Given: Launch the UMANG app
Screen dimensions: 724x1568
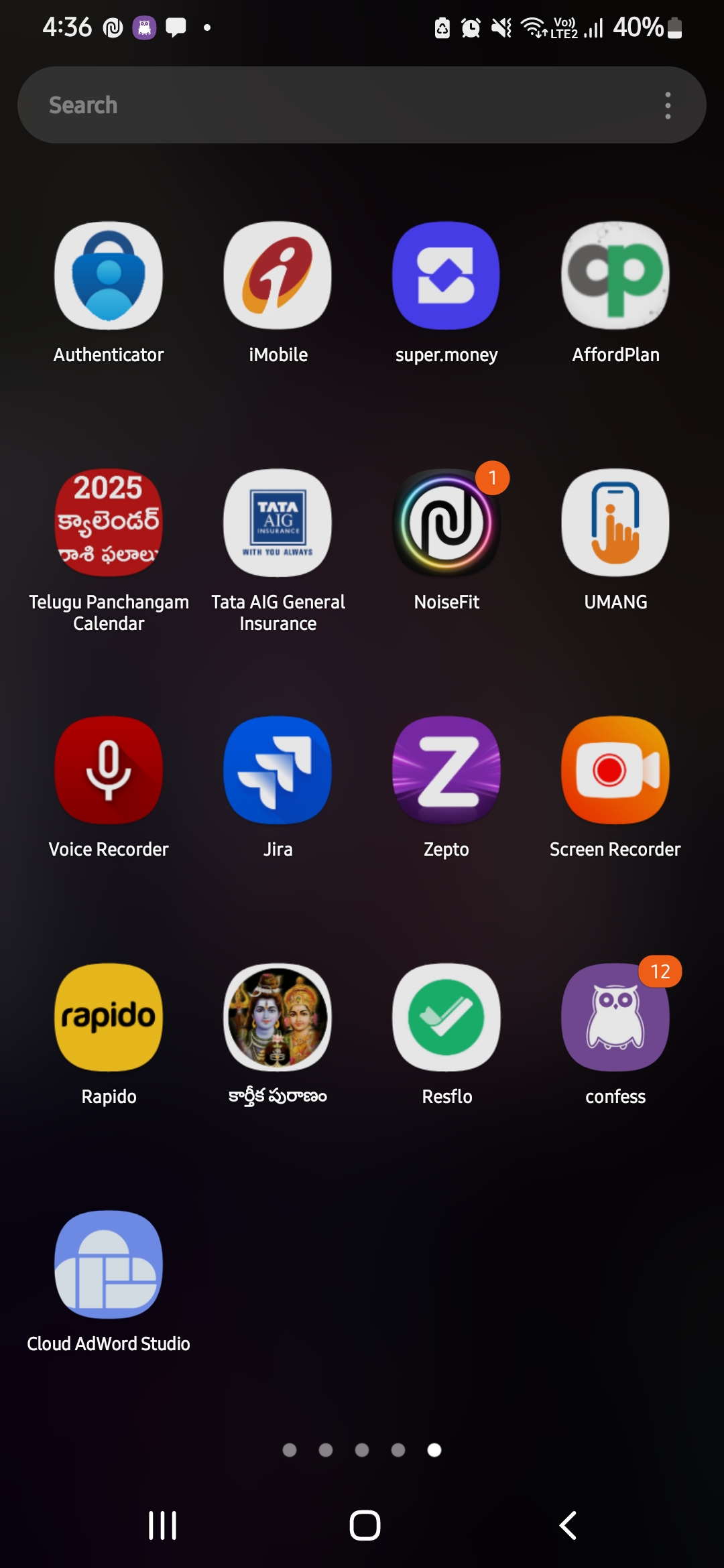Looking at the screenshot, I should (x=615, y=523).
